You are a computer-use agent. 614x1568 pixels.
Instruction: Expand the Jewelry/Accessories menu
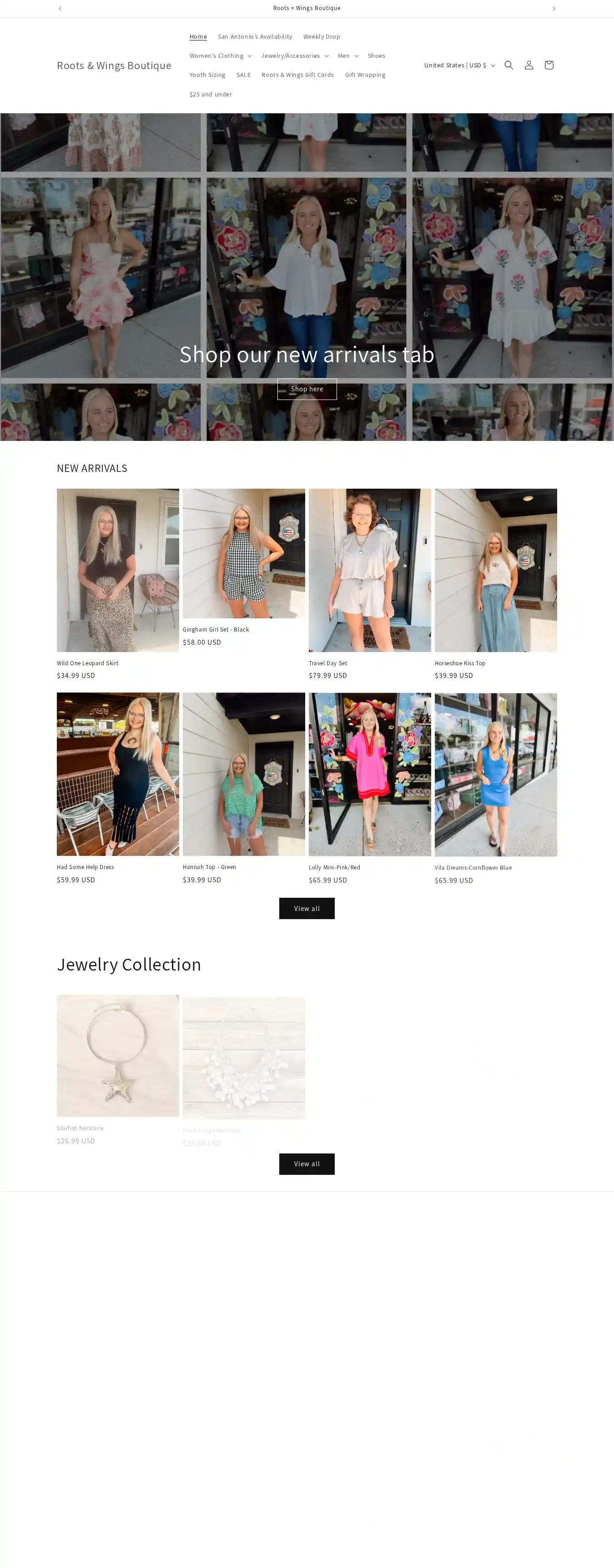pyautogui.click(x=295, y=56)
